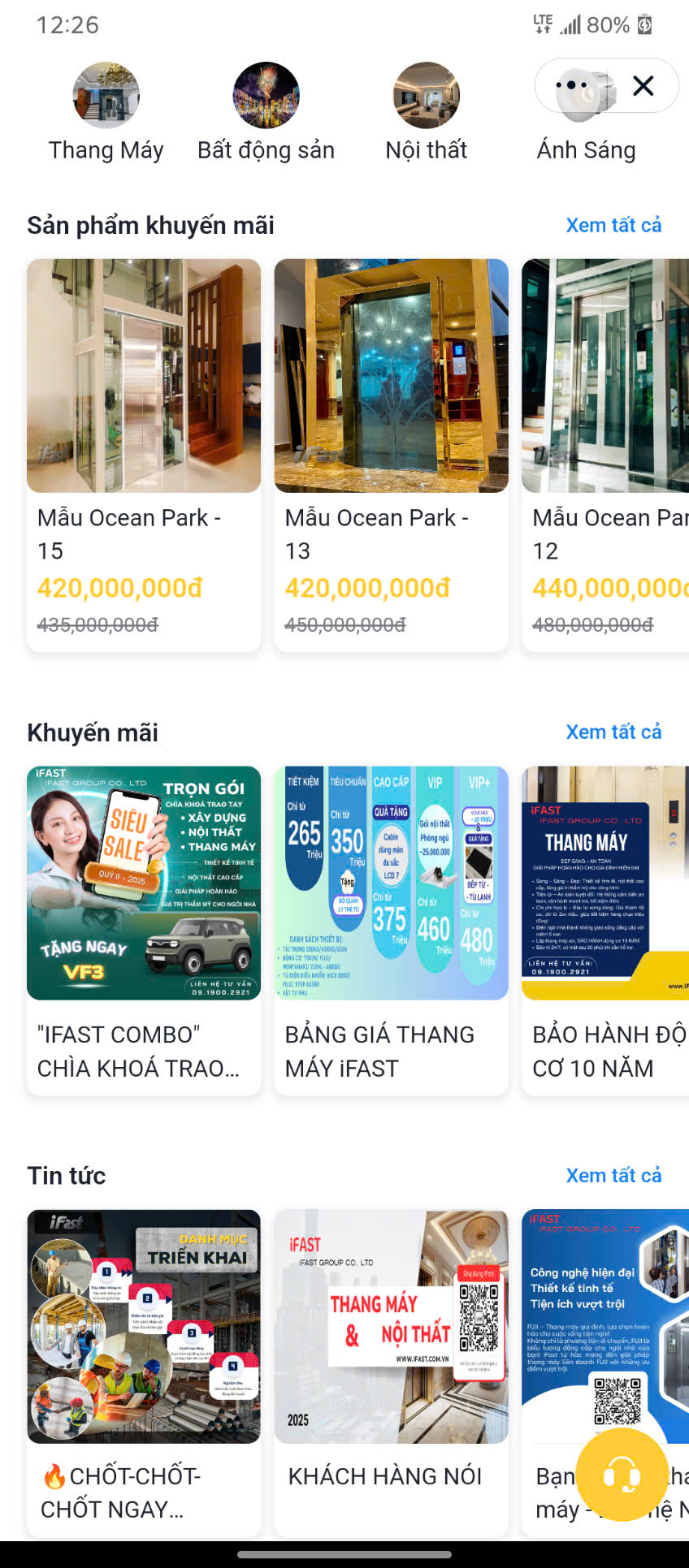Image resolution: width=689 pixels, height=1568 pixels.
Task: View the Mẫu Ocean Park 12 product
Action: click(605, 455)
